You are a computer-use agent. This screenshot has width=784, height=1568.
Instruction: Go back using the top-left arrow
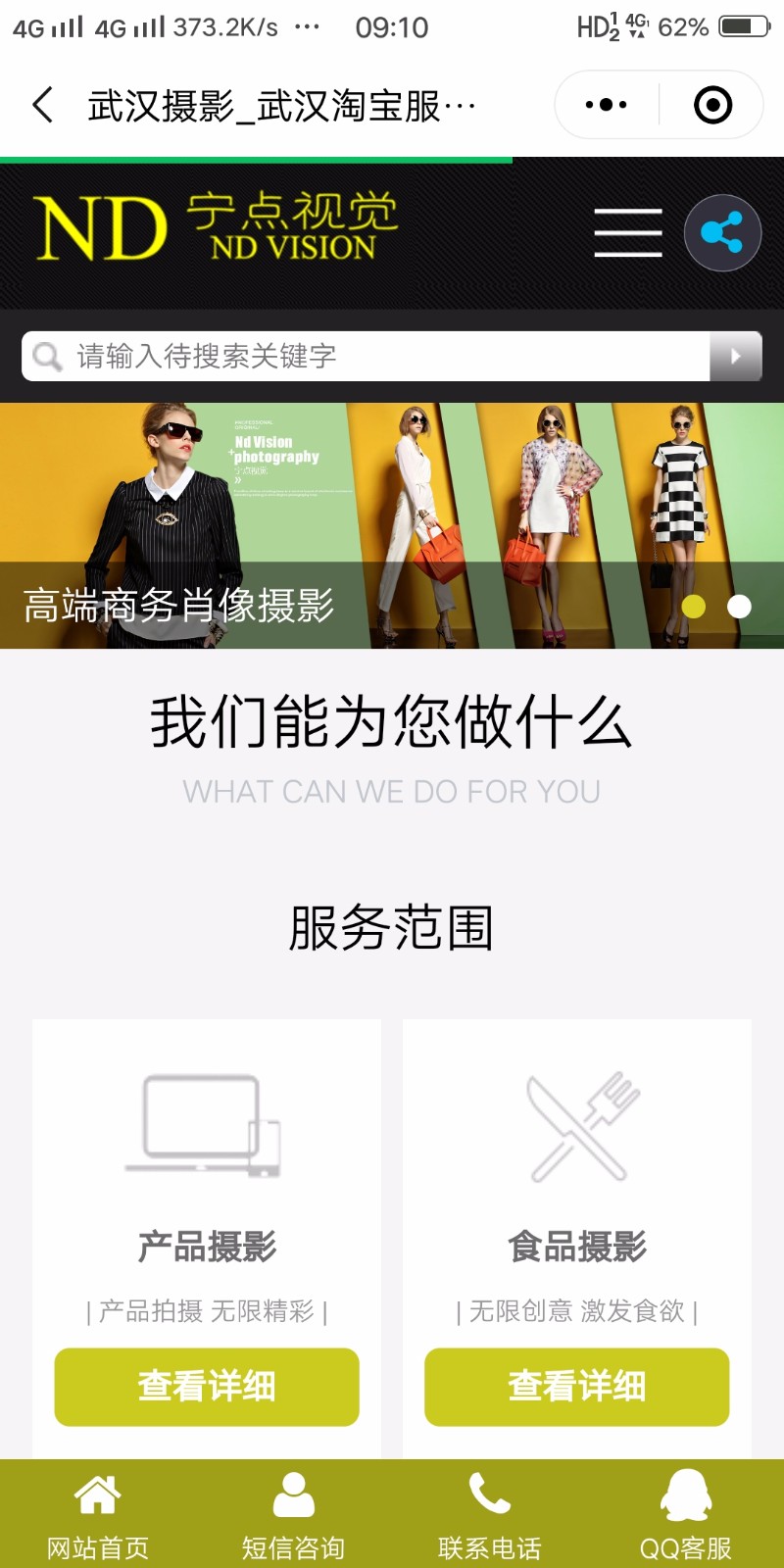coord(43,105)
